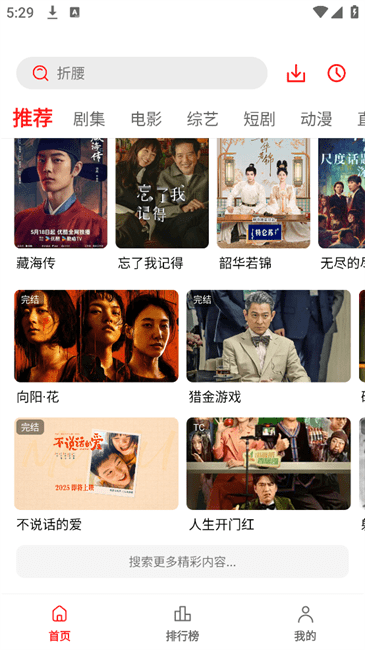View the 韶华若锦 series
The image size is (365, 650).
click(x=263, y=193)
